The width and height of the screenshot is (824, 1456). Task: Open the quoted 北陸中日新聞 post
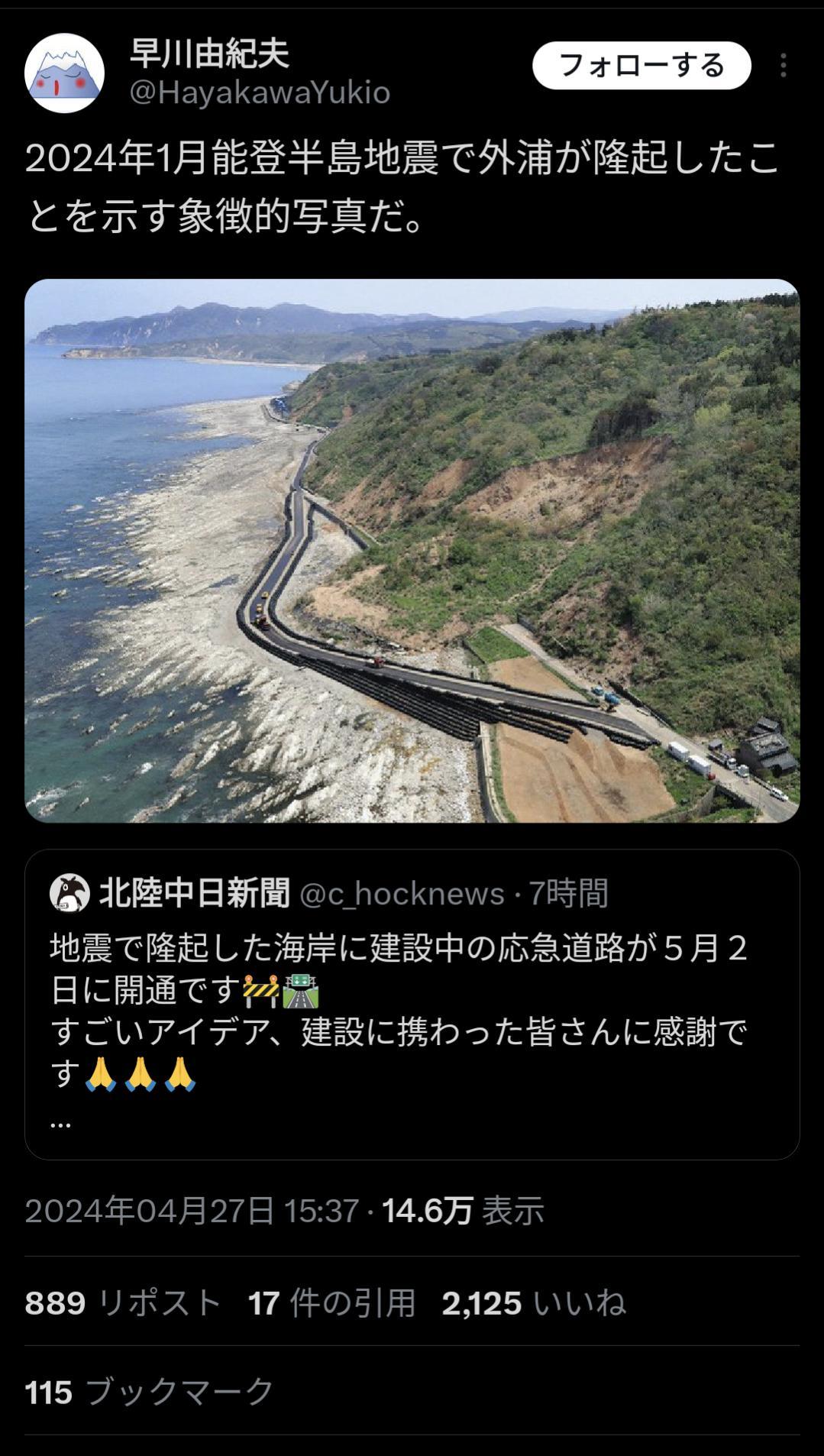412,1005
